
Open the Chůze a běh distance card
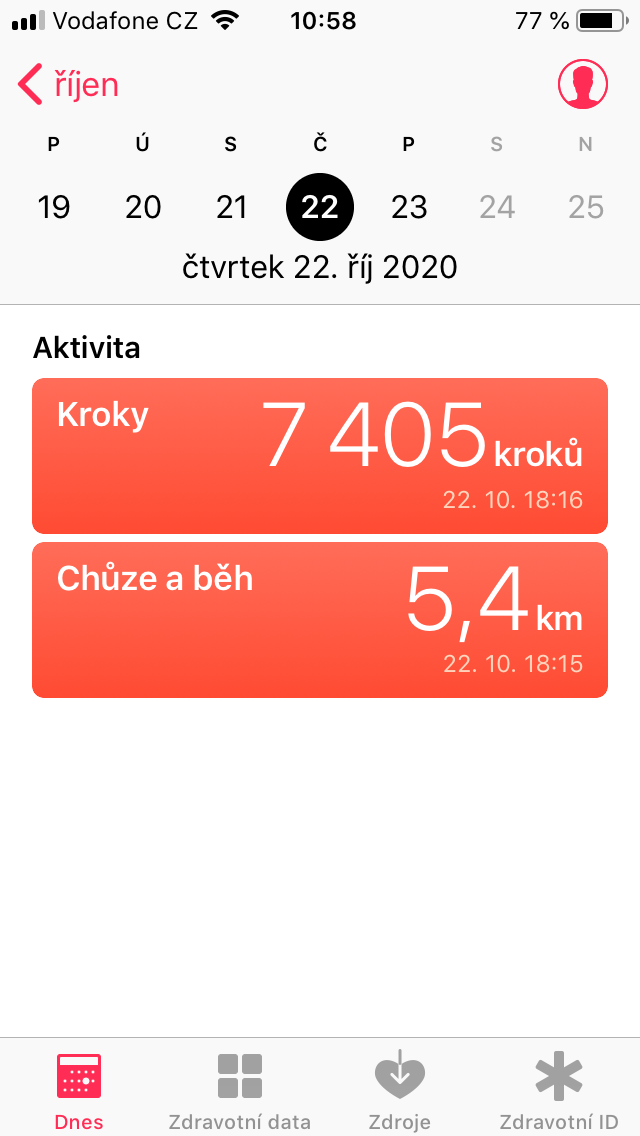click(x=320, y=620)
